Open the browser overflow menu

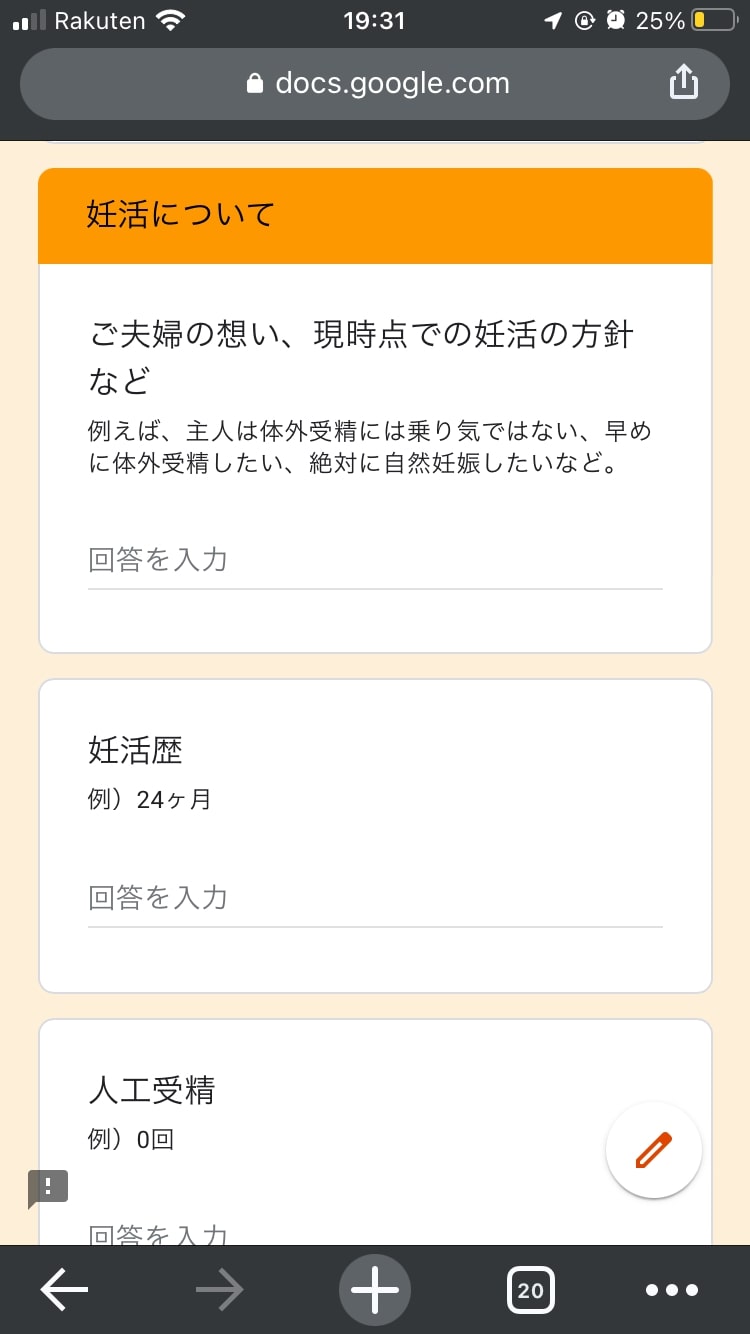(x=672, y=1290)
